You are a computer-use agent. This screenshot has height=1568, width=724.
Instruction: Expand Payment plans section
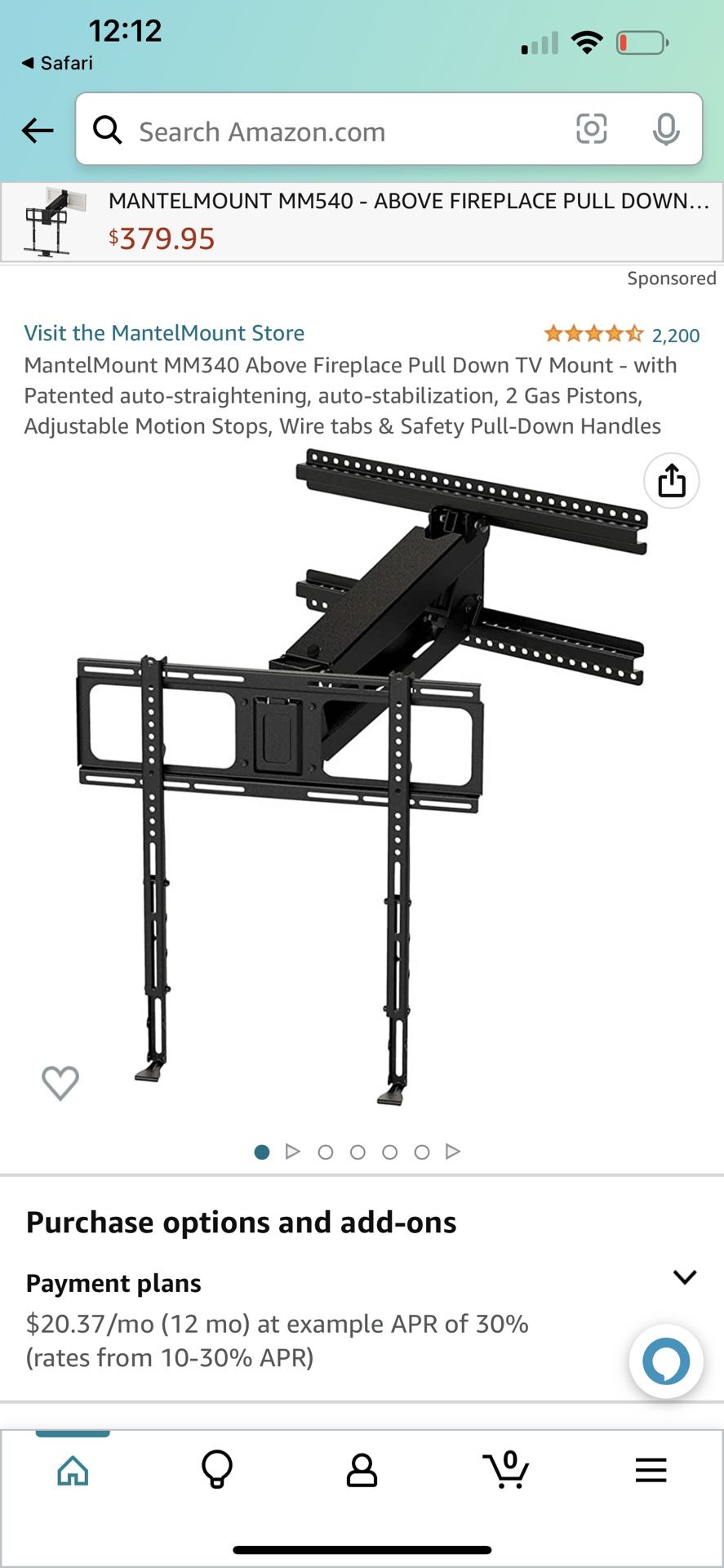tap(684, 1276)
